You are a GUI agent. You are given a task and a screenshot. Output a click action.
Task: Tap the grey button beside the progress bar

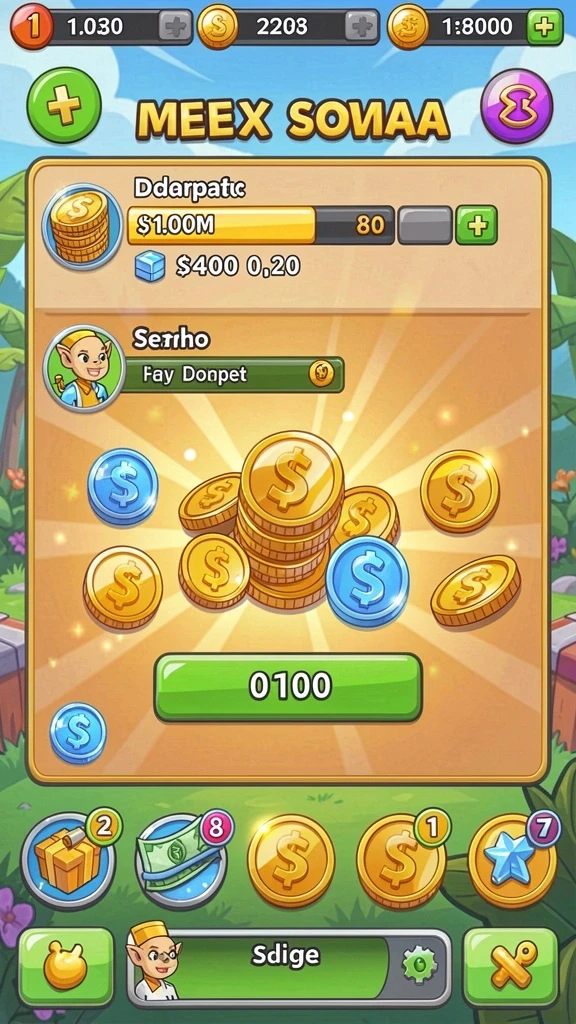[425, 225]
